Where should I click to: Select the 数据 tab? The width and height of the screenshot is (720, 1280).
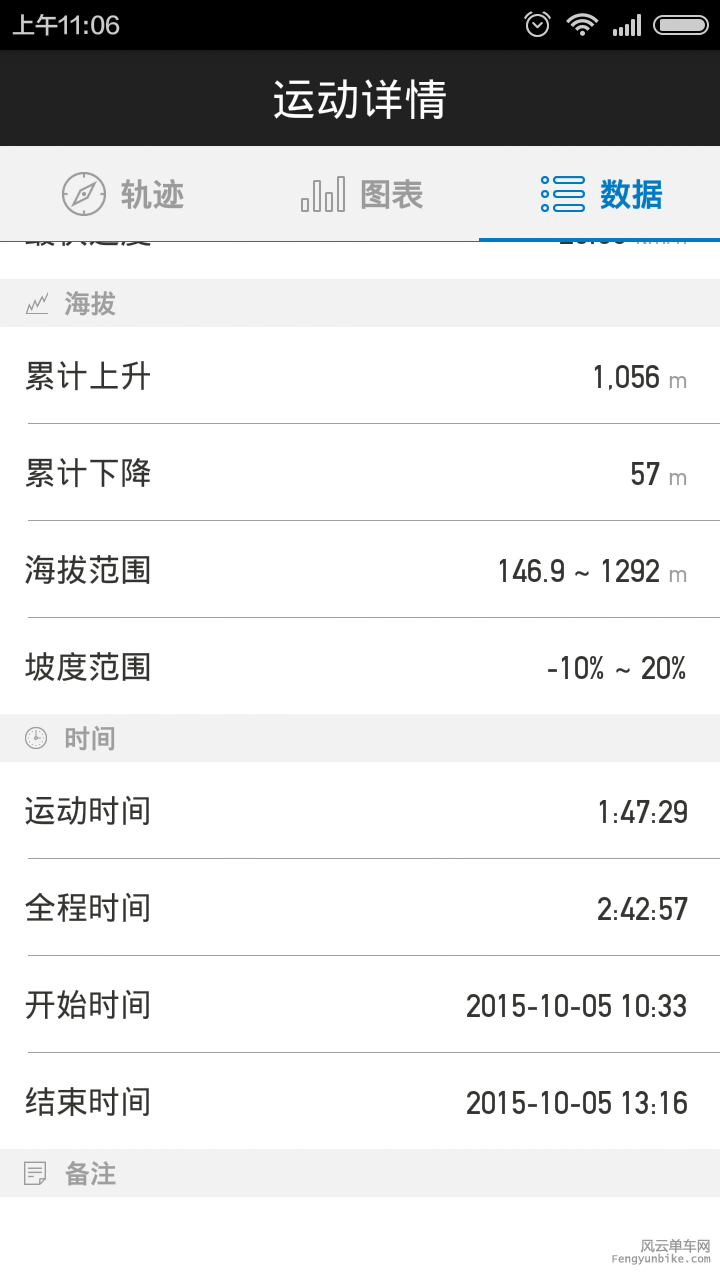[x=601, y=194]
